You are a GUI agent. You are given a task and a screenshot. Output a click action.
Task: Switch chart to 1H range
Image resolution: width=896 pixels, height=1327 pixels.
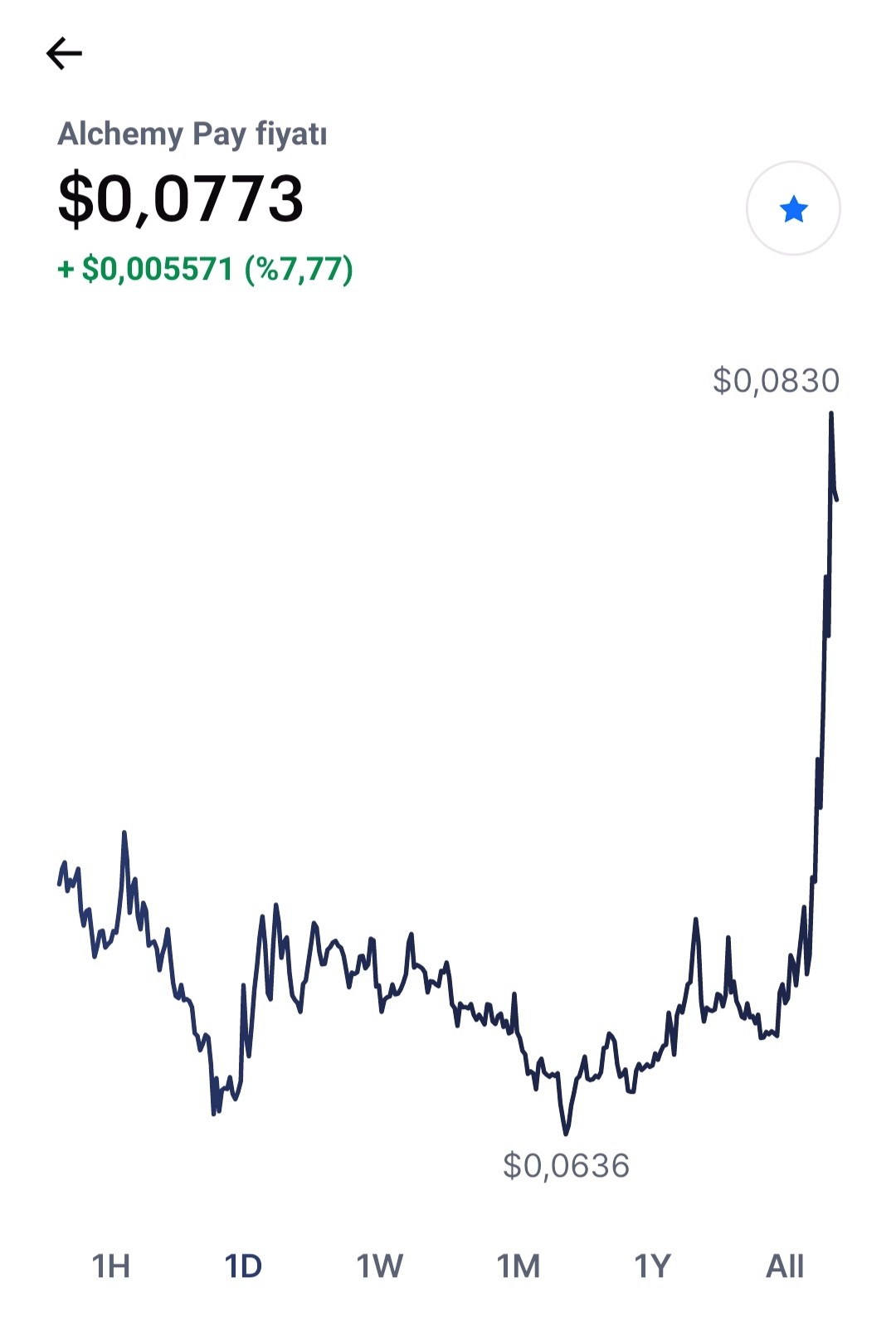111,1266
